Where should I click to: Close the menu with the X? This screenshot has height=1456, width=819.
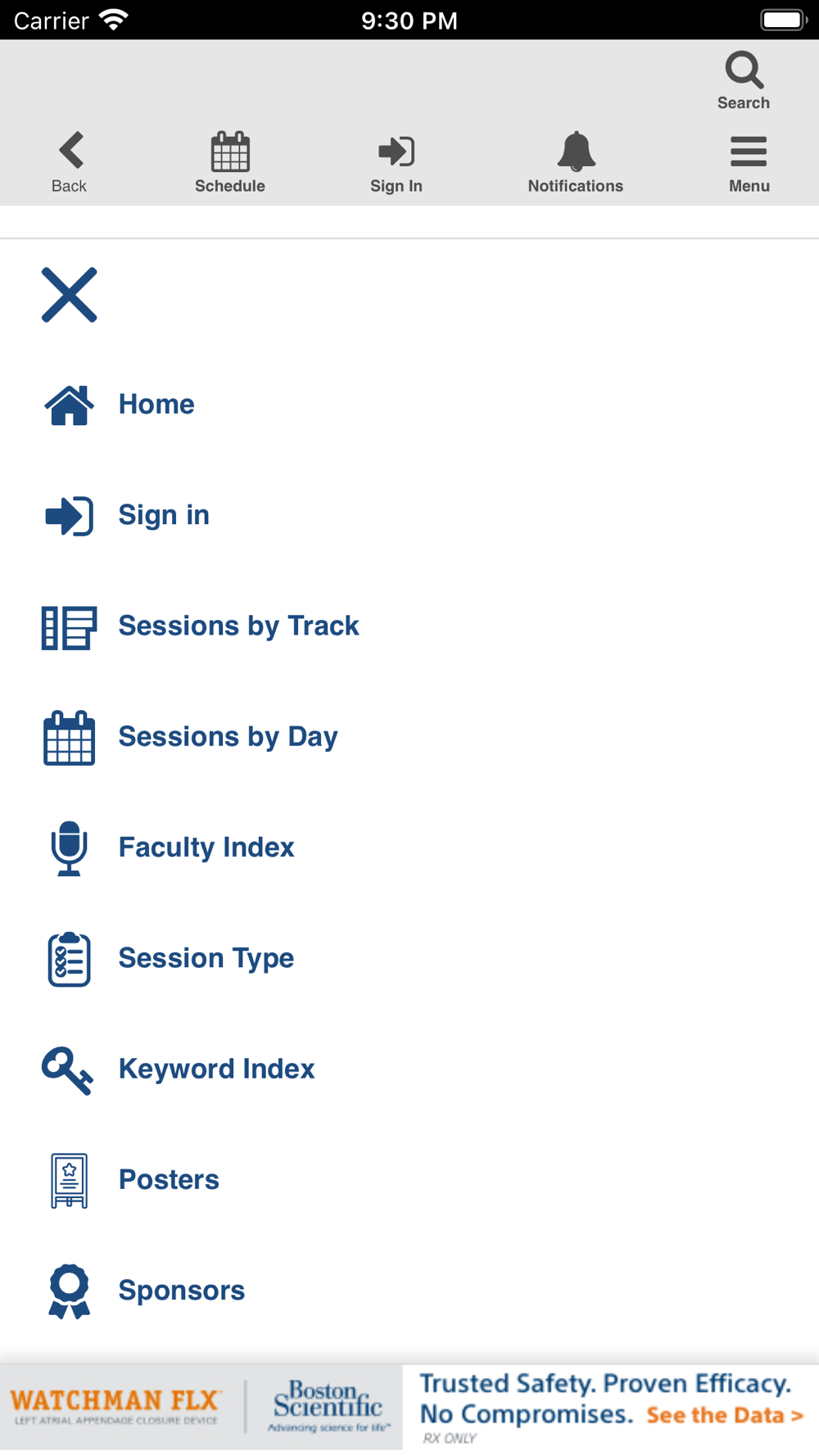point(70,295)
